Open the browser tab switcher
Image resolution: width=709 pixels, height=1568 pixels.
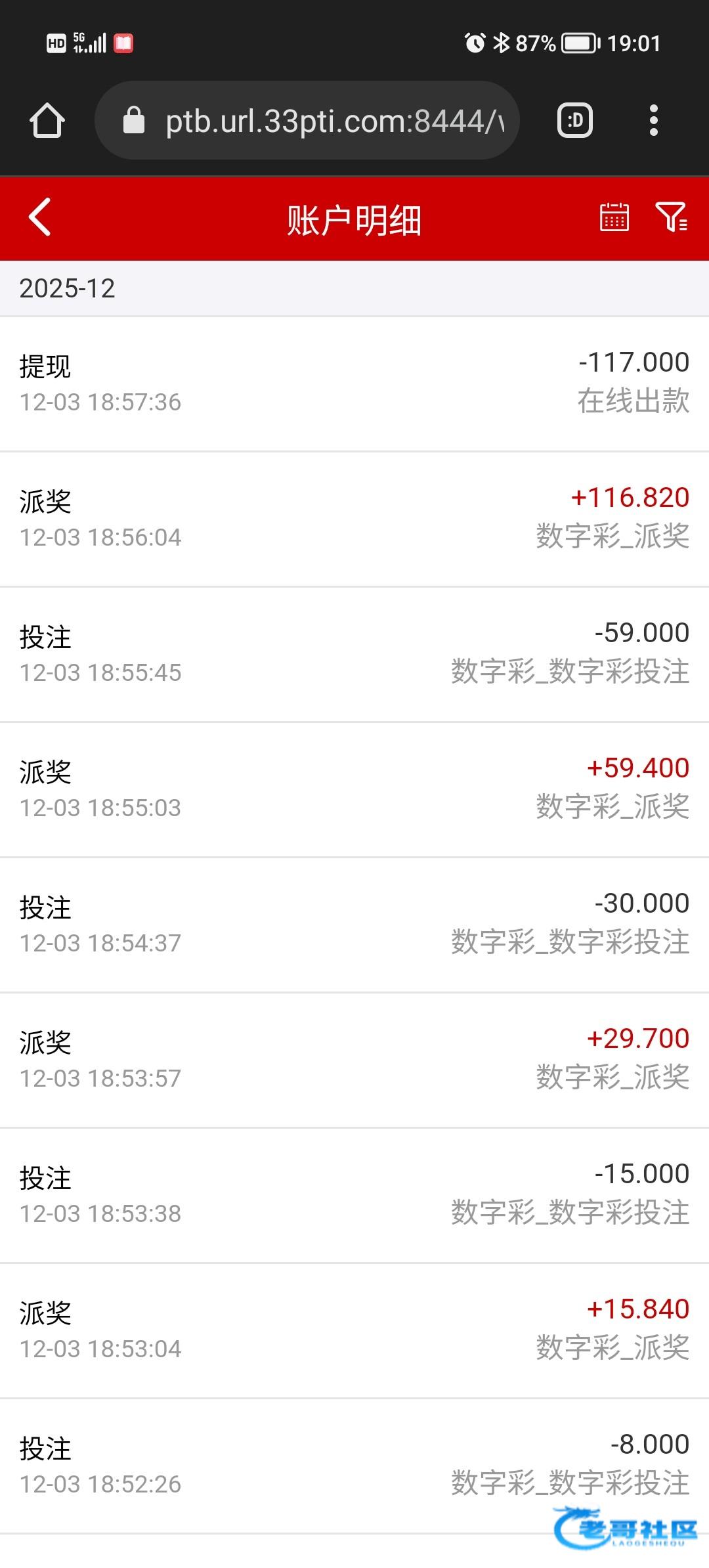point(575,121)
